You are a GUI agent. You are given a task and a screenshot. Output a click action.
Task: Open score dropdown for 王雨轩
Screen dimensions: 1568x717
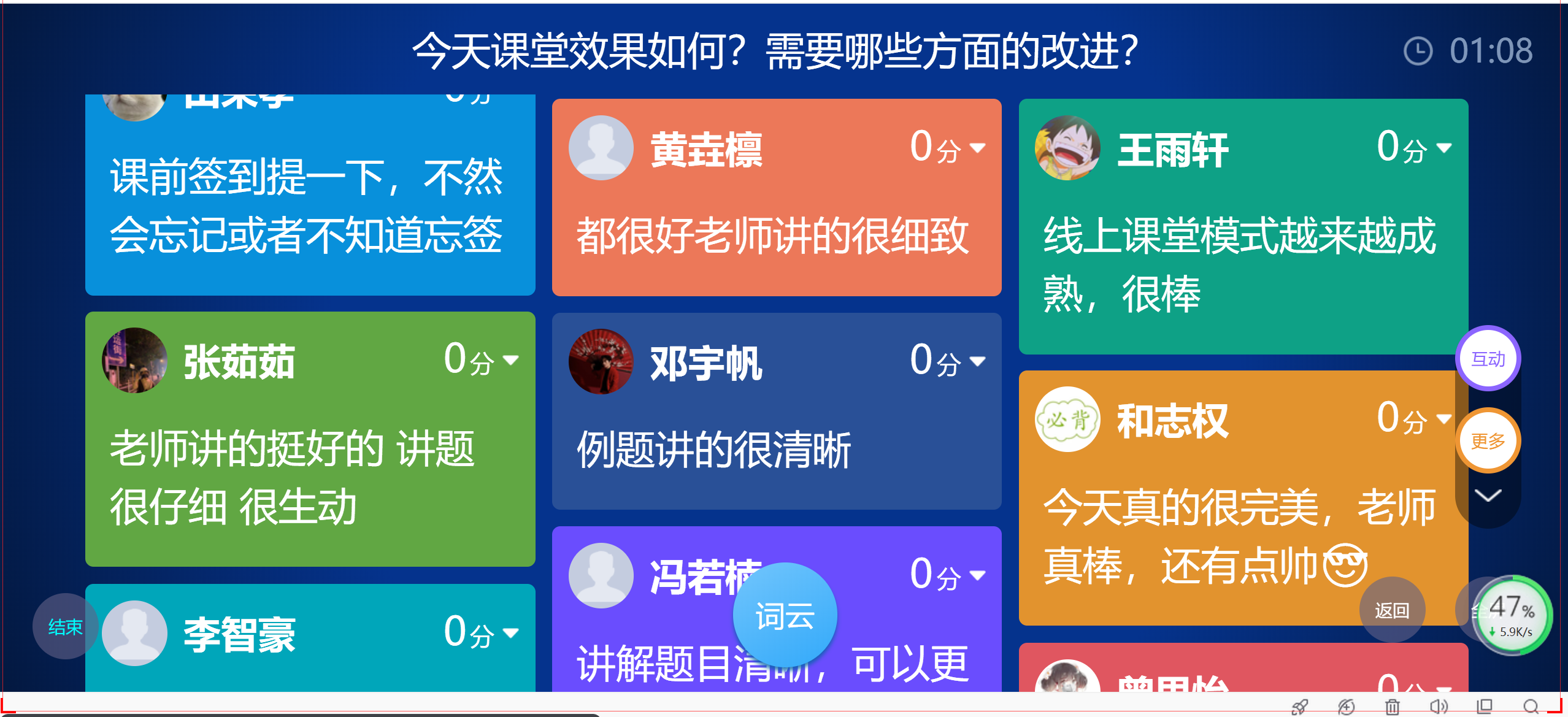pyautogui.click(x=1443, y=148)
